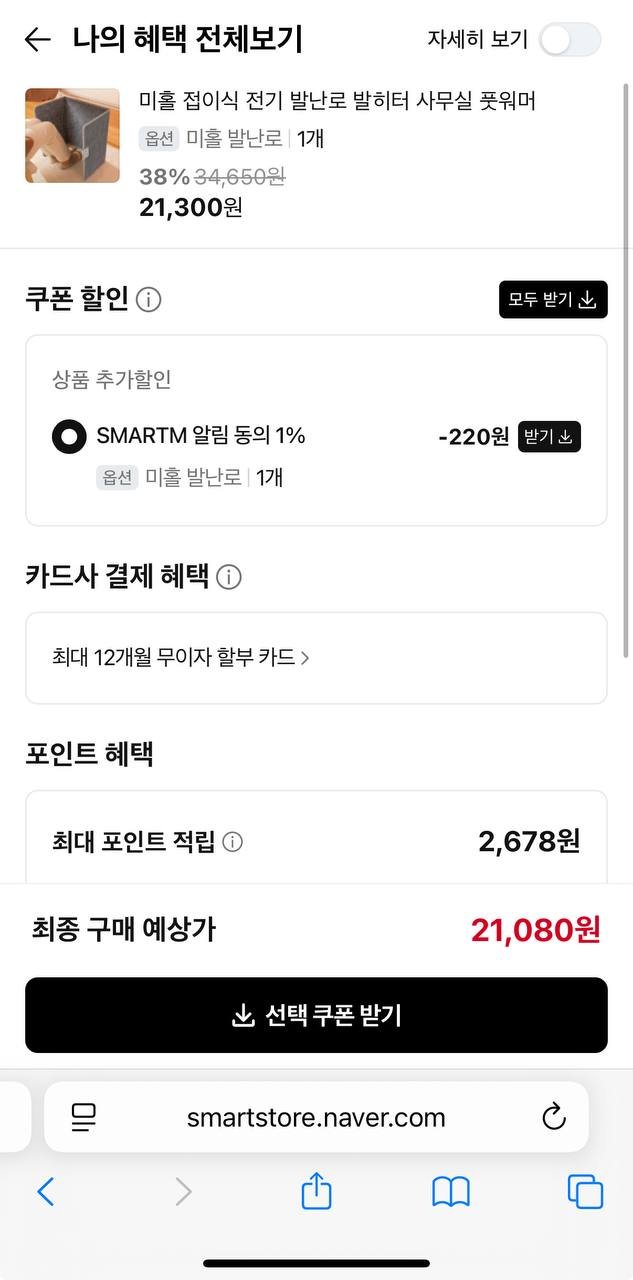Screen dimensions: 633x1280
Task: Open 최대 12개월 무이자 할부 카드 details
Action: 181,658
